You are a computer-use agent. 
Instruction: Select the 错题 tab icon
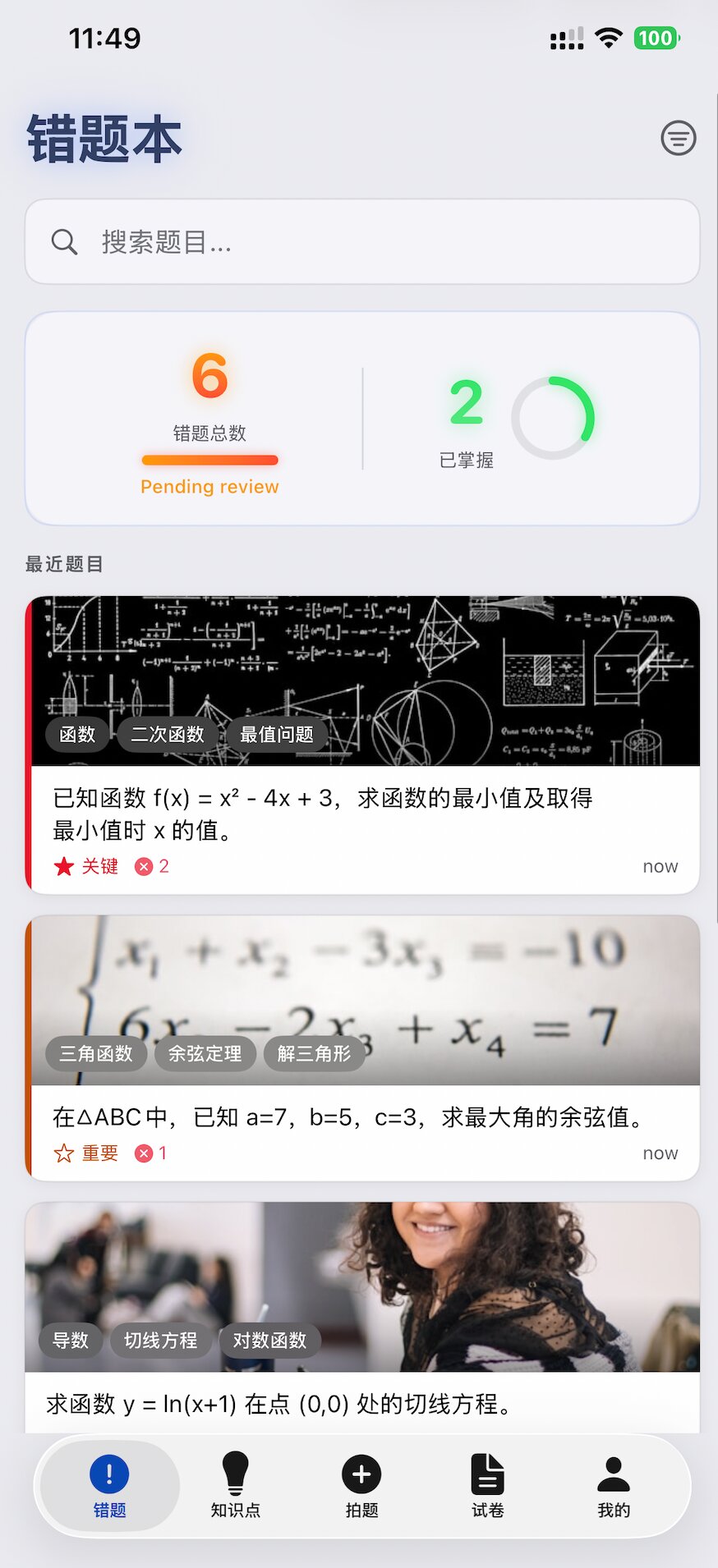click(x=108, y=1469)
